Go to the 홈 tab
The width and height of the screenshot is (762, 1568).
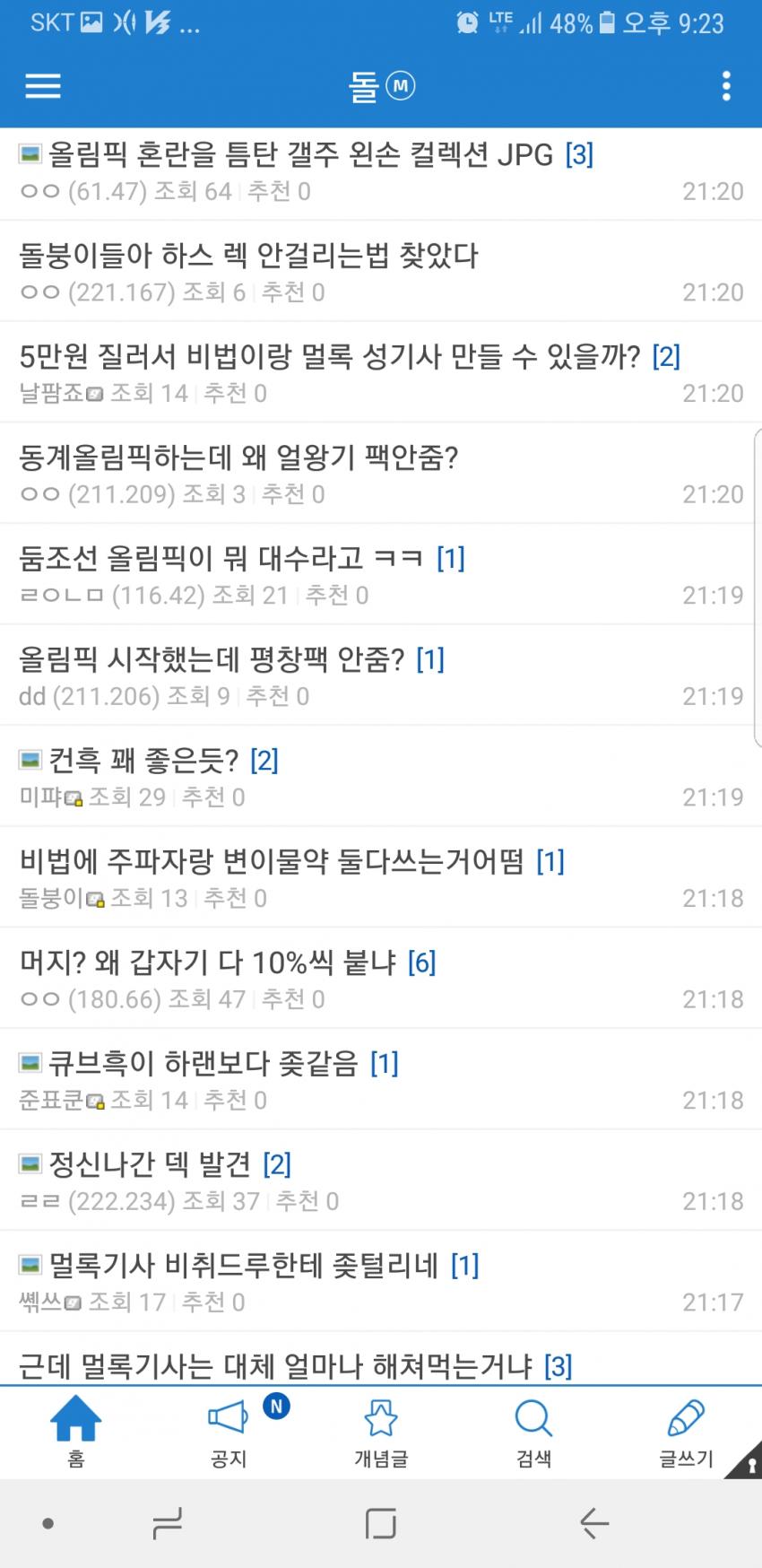pyautogui.click(x=76, y=1432)
